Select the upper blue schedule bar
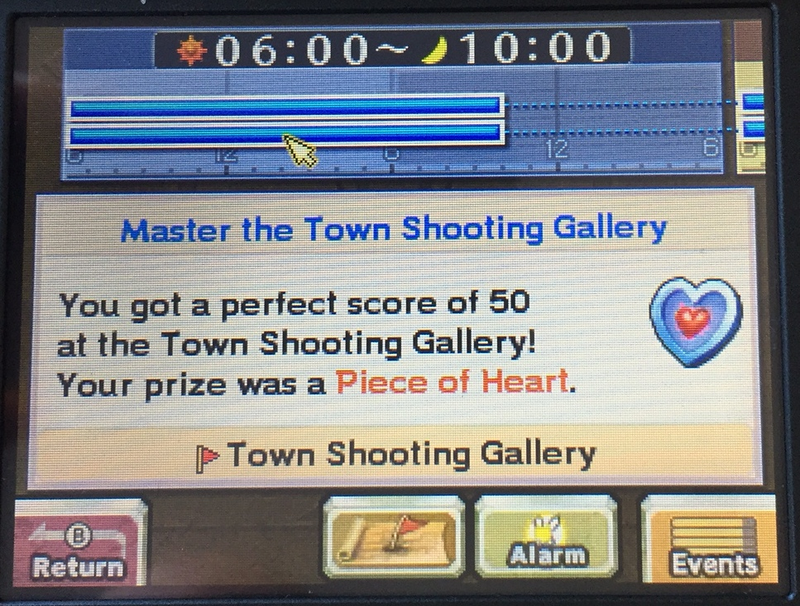Viewport: 800px width, 606px height. click(284, 106)
